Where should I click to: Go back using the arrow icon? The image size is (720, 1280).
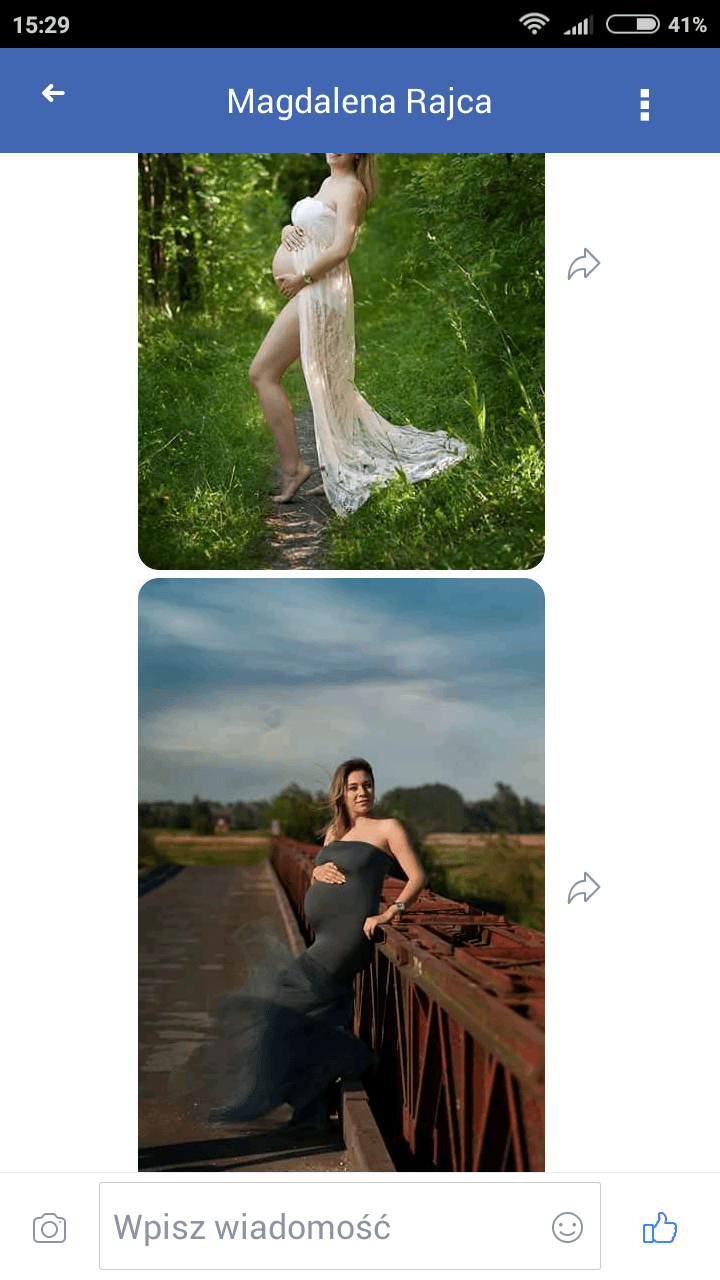pos(53,94)
